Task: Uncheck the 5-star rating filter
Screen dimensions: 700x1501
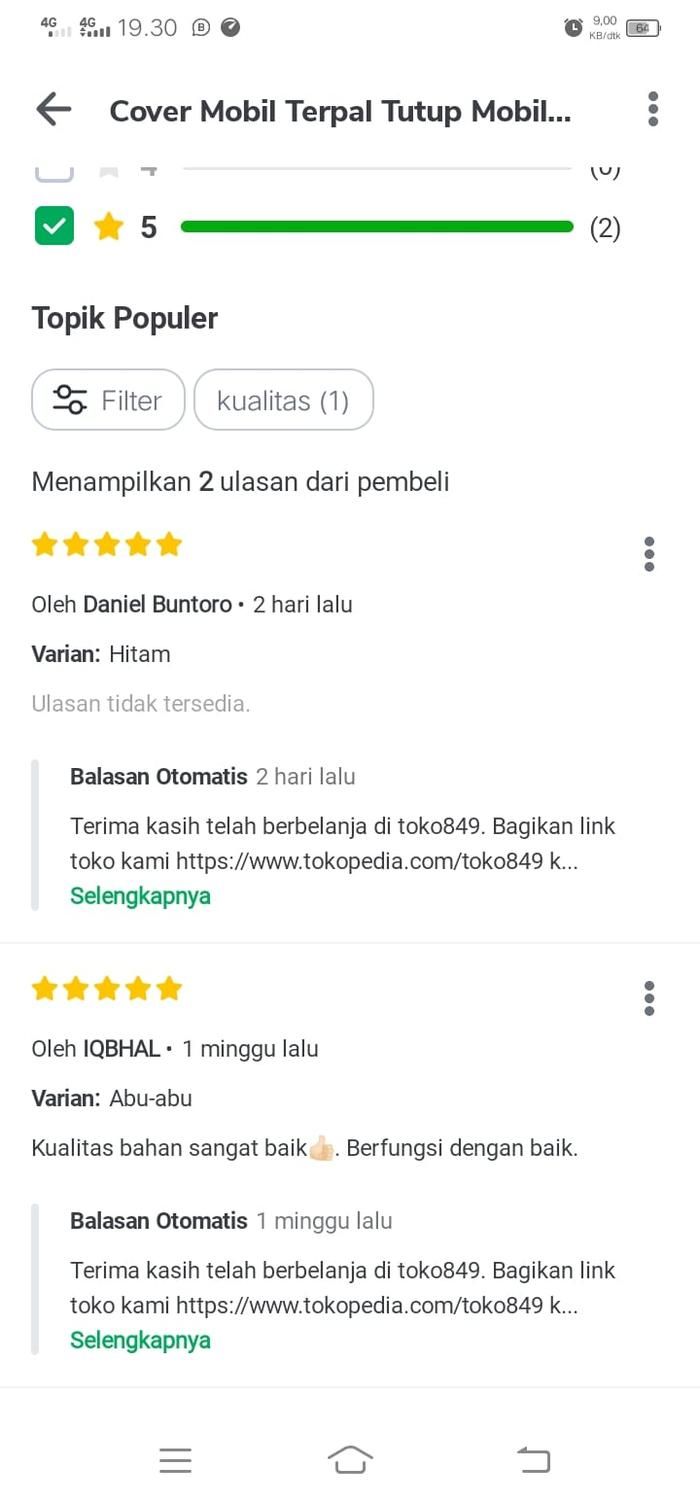Action: [x=54, y=227]
